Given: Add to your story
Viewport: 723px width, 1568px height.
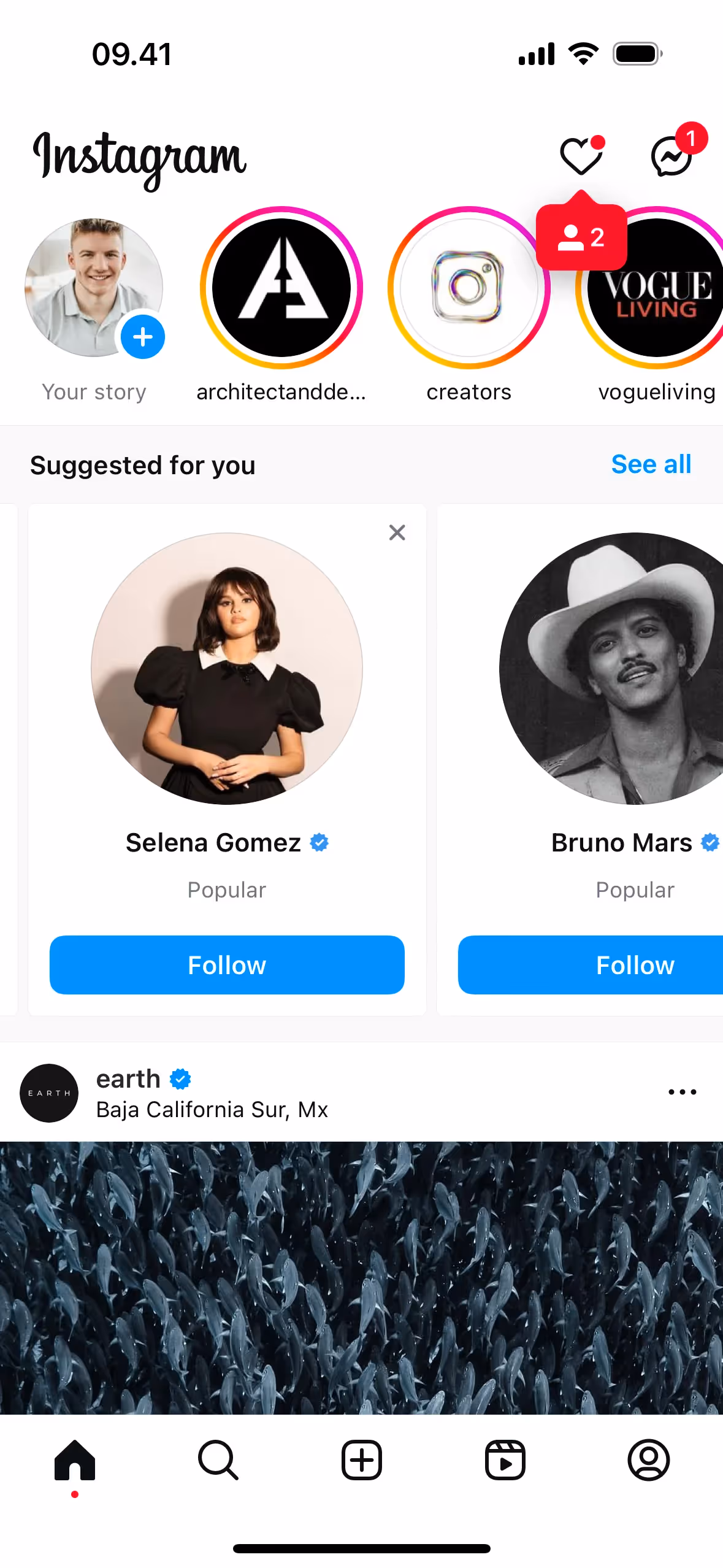Looking at the screenshot, I should tap(142, 337).
